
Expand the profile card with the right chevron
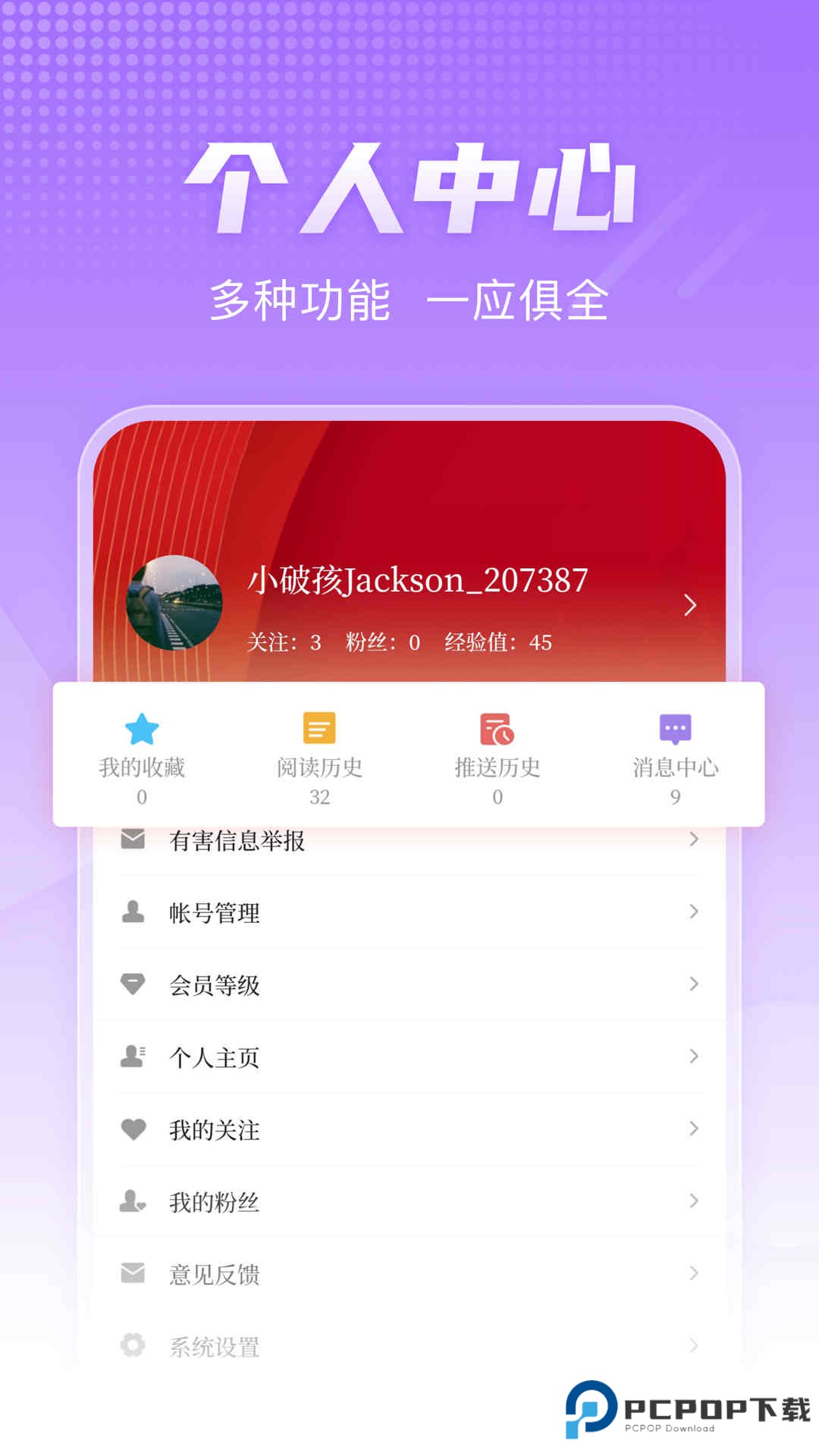click(690, 605)
